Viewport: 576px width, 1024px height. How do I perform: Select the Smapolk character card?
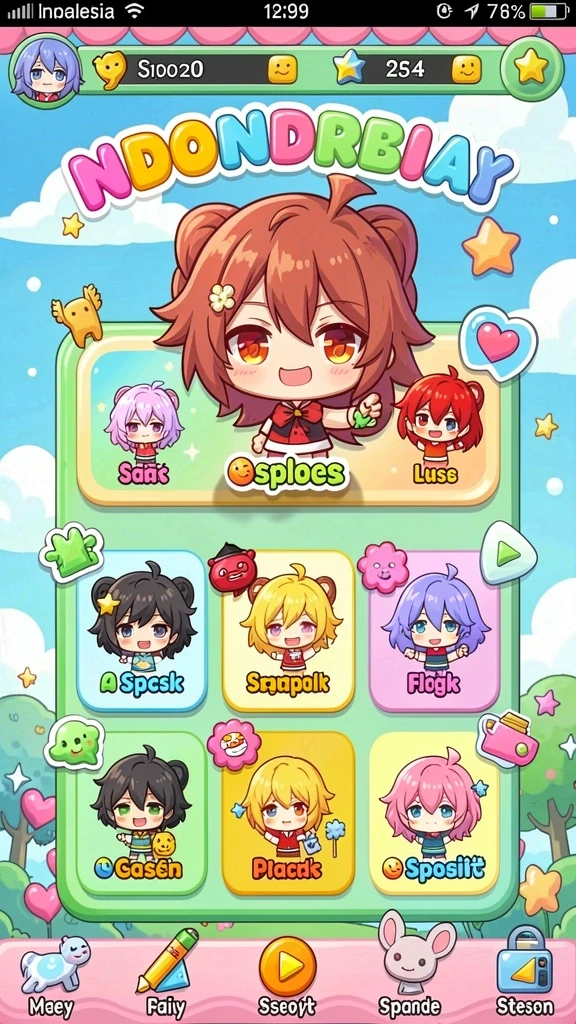point(288,631)
